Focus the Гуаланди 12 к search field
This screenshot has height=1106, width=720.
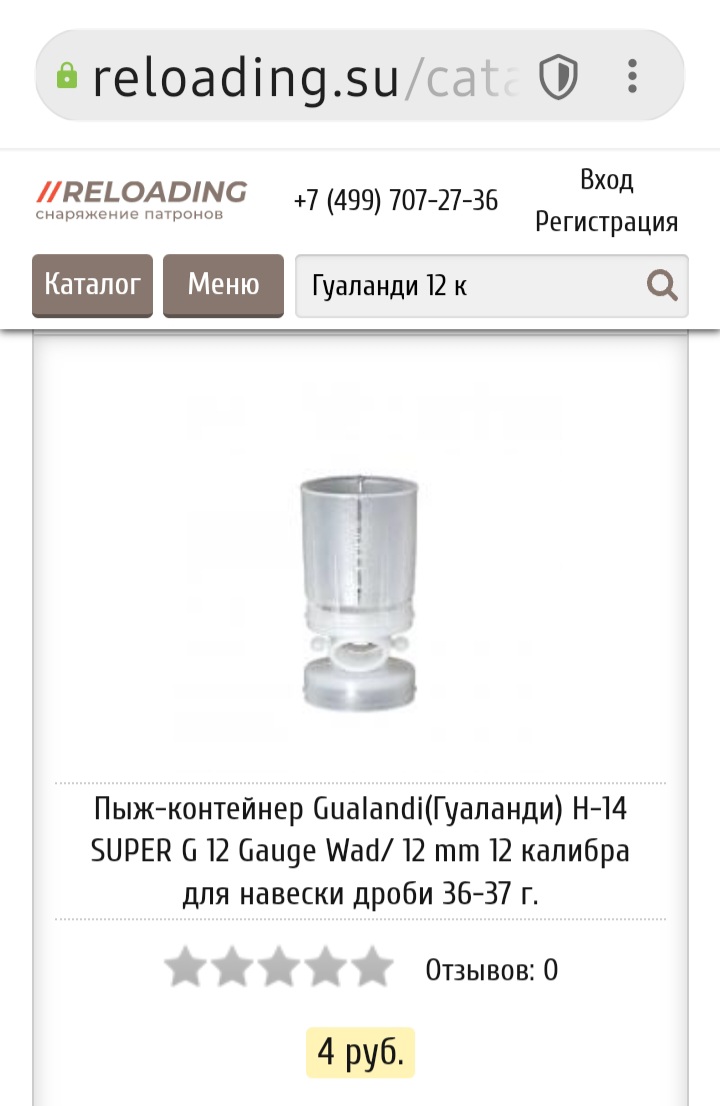(x=470, y=287)
